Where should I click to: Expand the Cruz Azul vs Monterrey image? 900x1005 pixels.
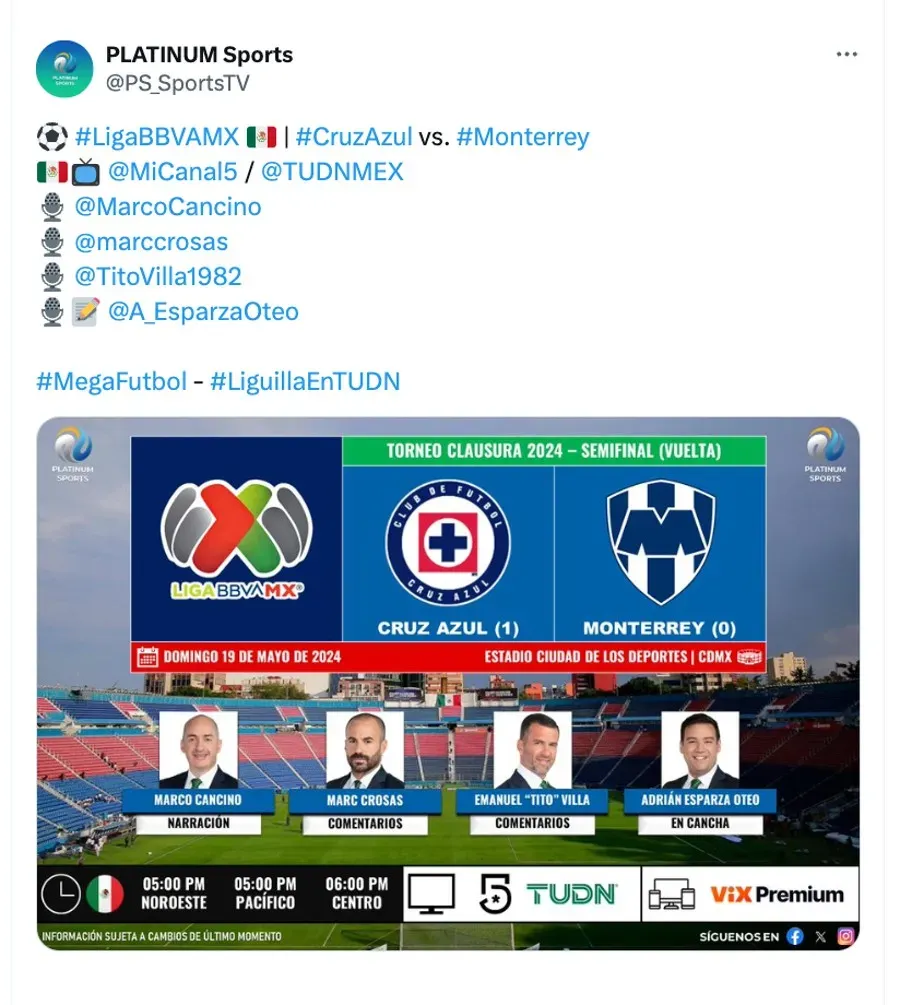pyautogui.click(x=448, y=682)
